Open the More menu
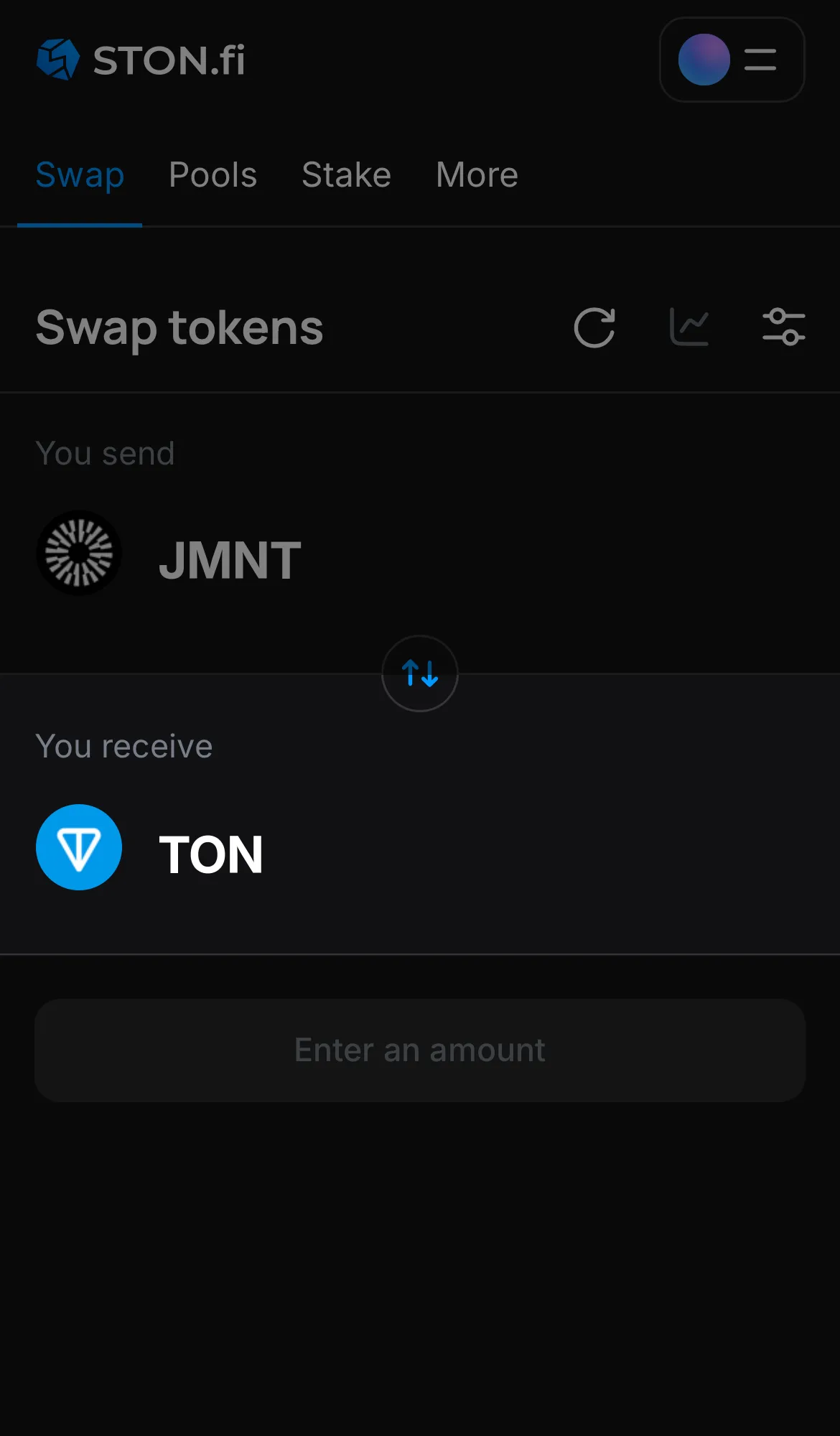Screen dimensions: 840x1436 click(x=476, y=174)
